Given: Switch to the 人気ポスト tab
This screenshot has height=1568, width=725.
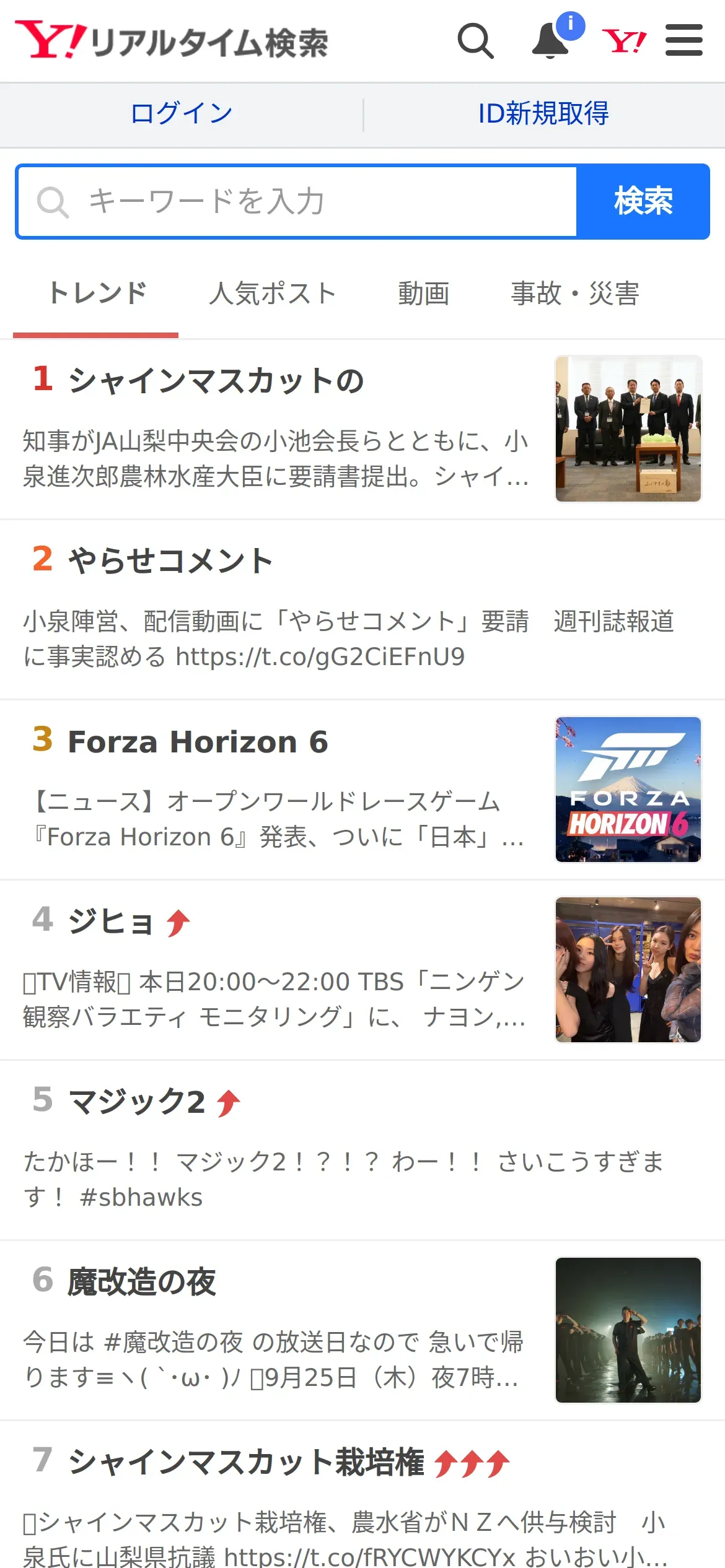Looking at the screenshot, I should 273,294.
